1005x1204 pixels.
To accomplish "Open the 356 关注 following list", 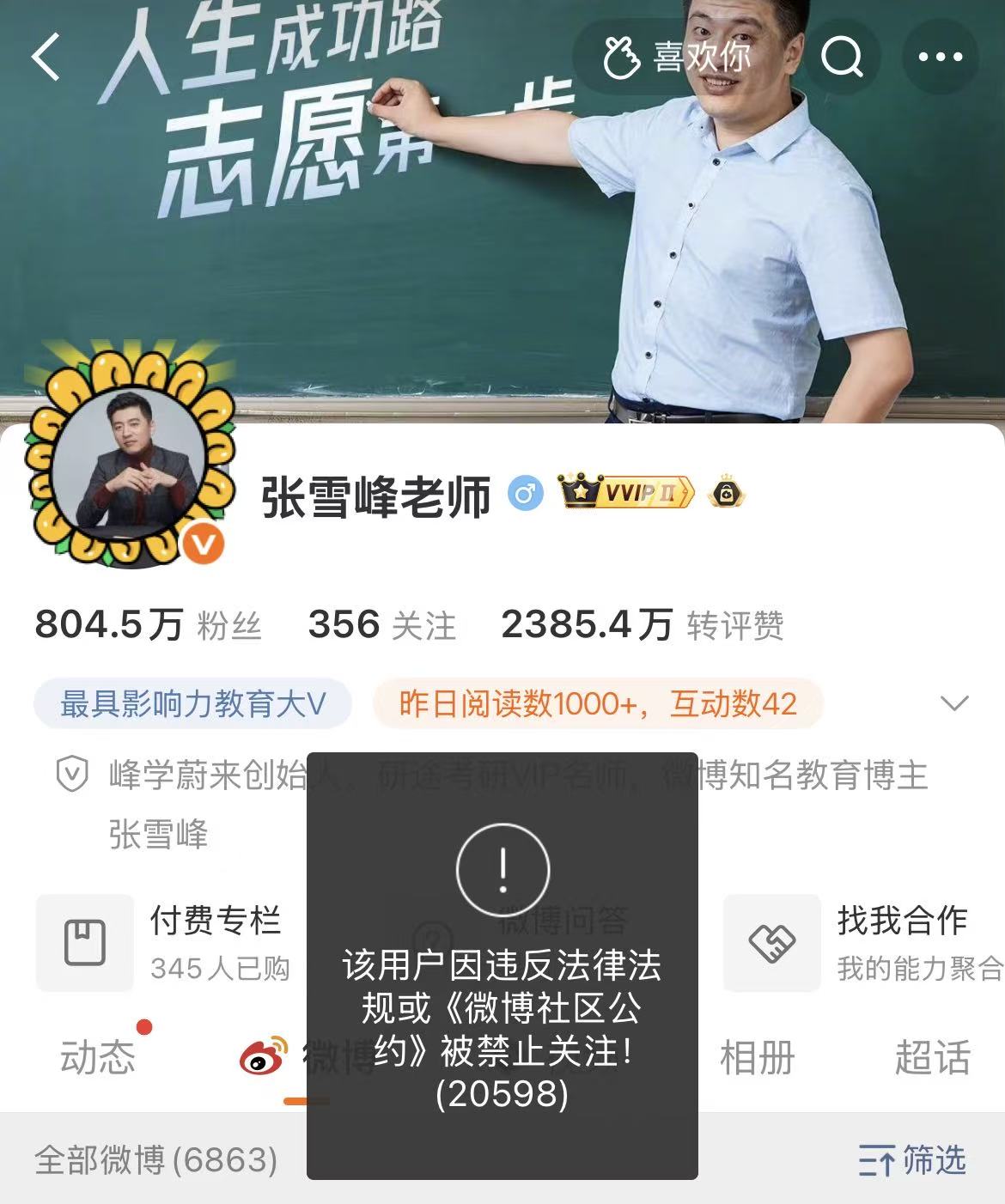I will 381,625.
